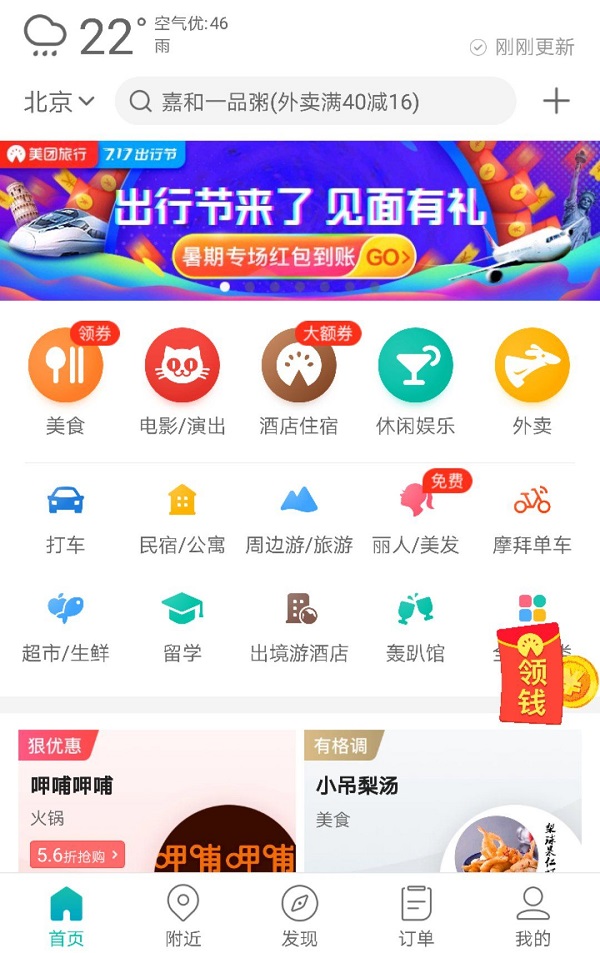Switch to the 附近 tab
600x953 pixels.
[x=183, y=915]
